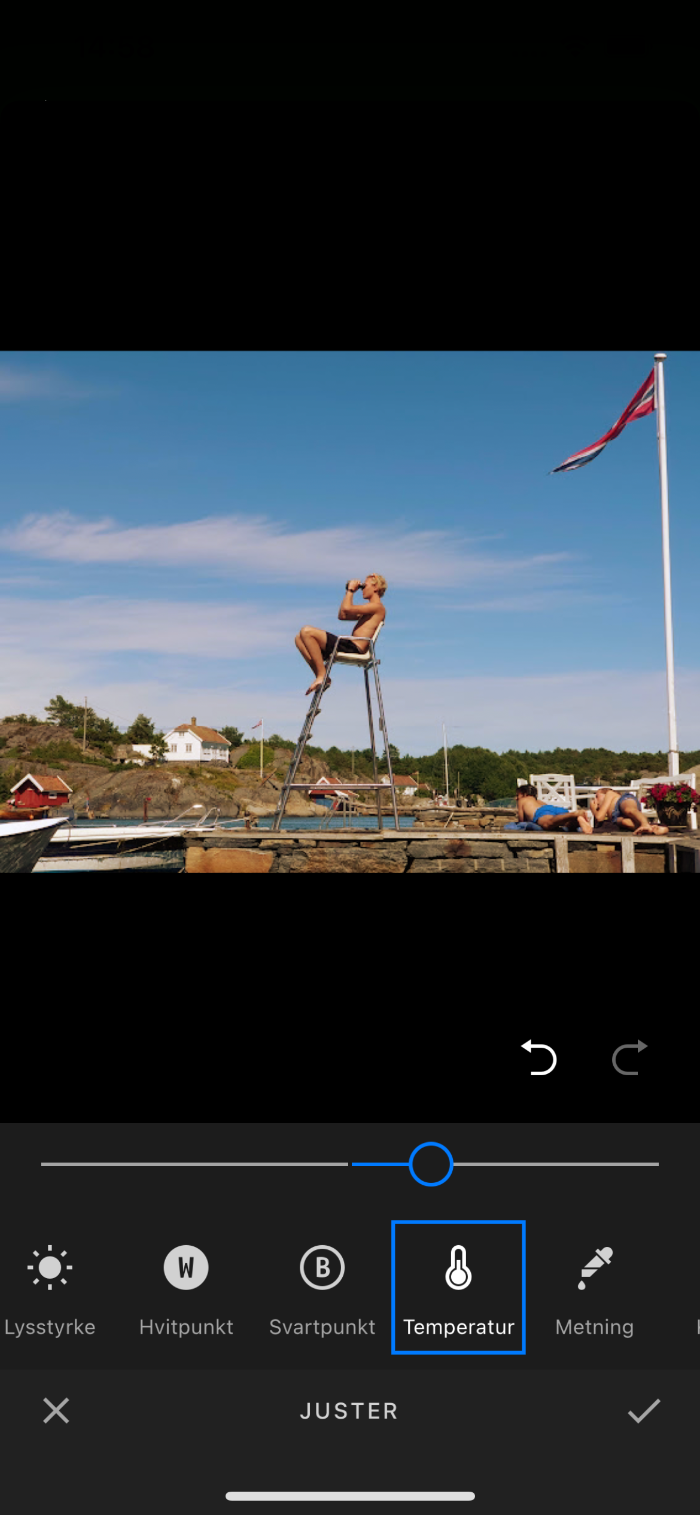700x1515 pixels.
Task: Switch to the Svartpunkt tool
Action: coord(322,1288)
